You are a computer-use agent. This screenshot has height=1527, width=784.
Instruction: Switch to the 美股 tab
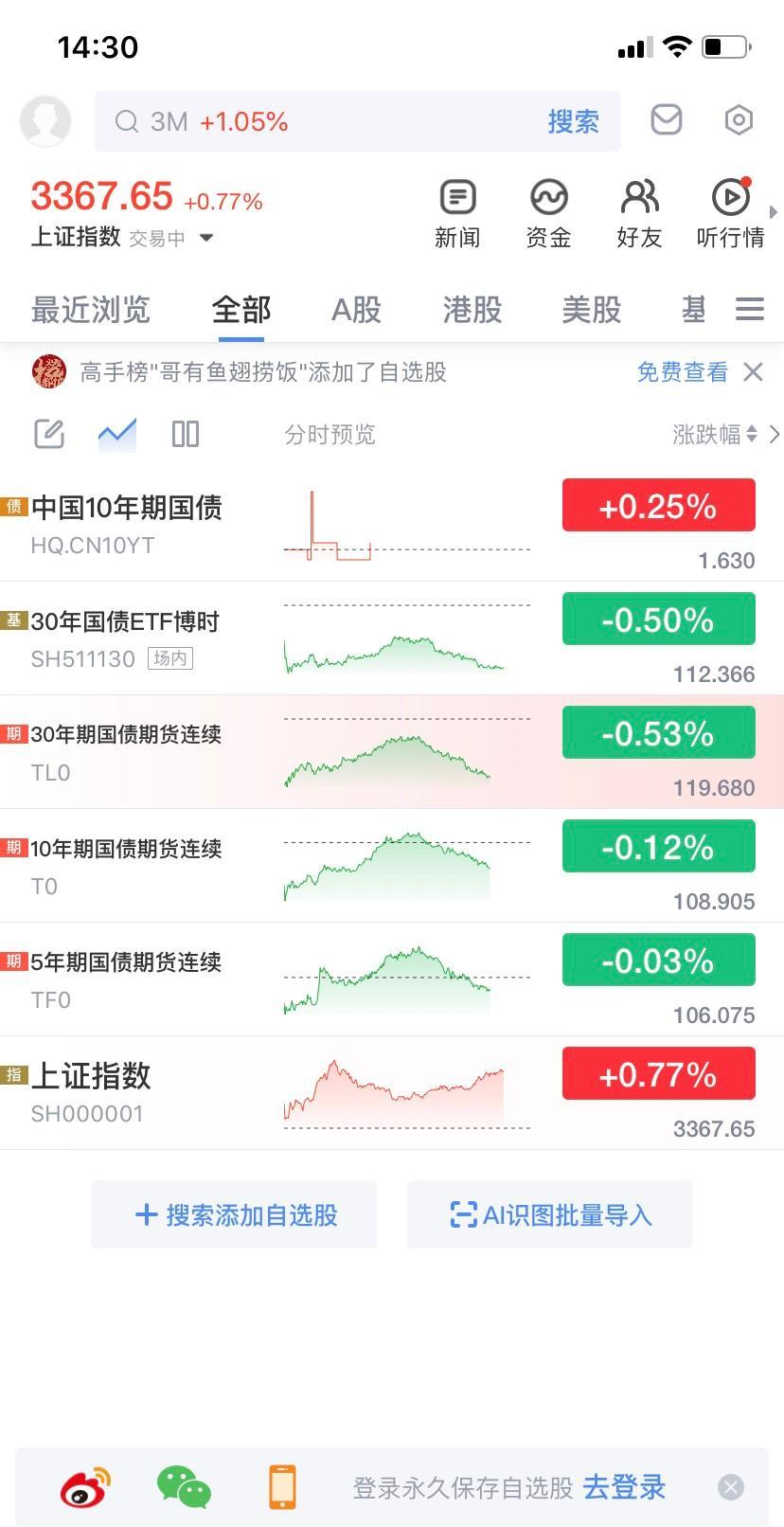[592, 310]
